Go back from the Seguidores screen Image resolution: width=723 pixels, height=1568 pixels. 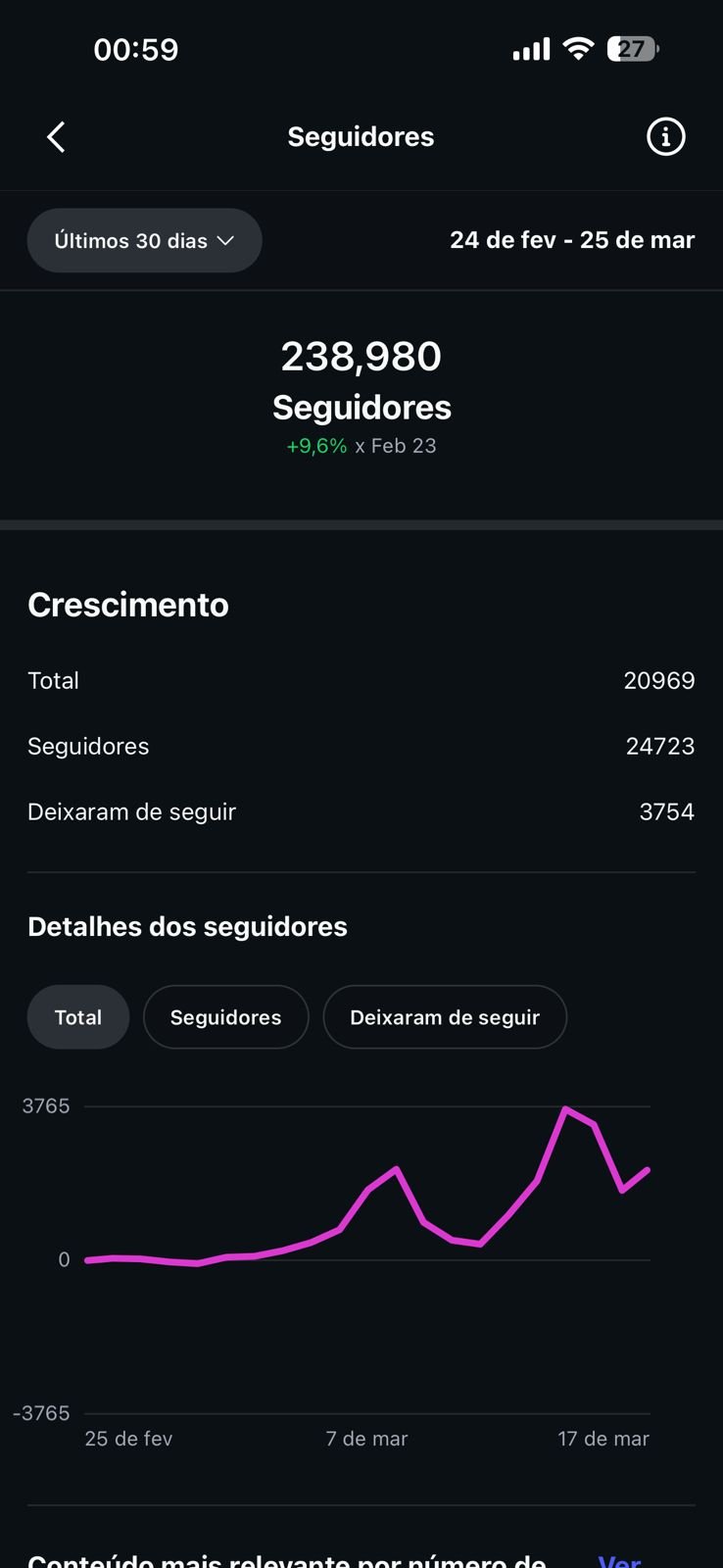click(x=57, y=137)
